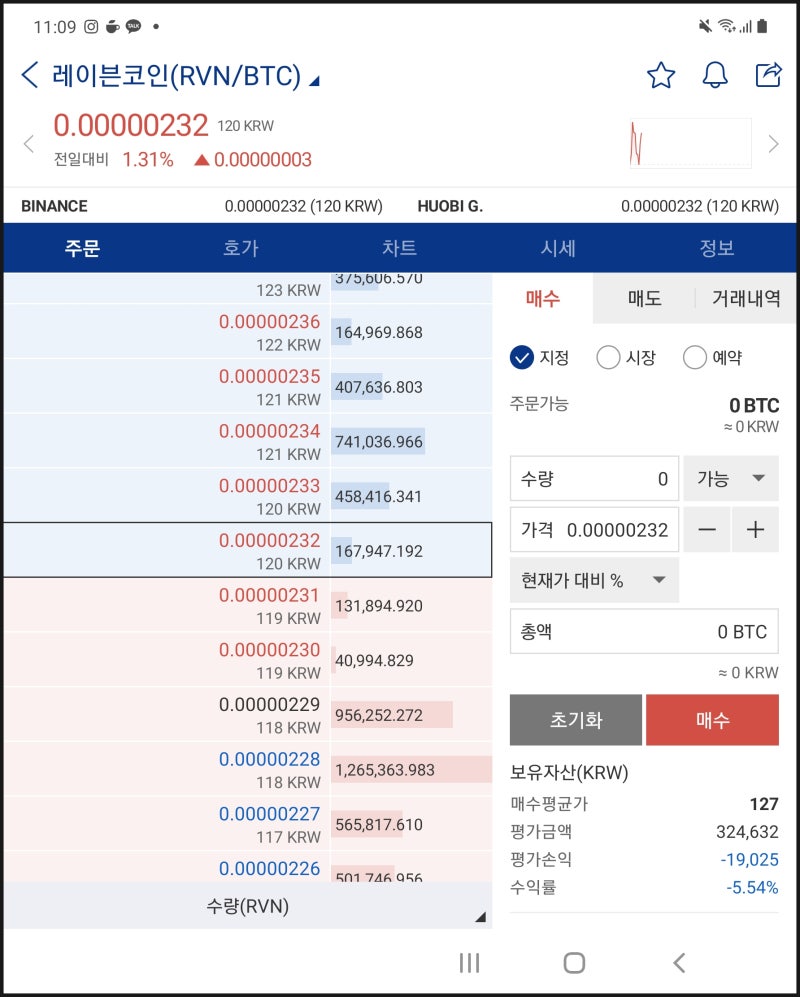Switch to 시장 market order type
Image resolution: width=800 pixels, height=997 pixels.
pyautogui.click(x=609, y=357)
